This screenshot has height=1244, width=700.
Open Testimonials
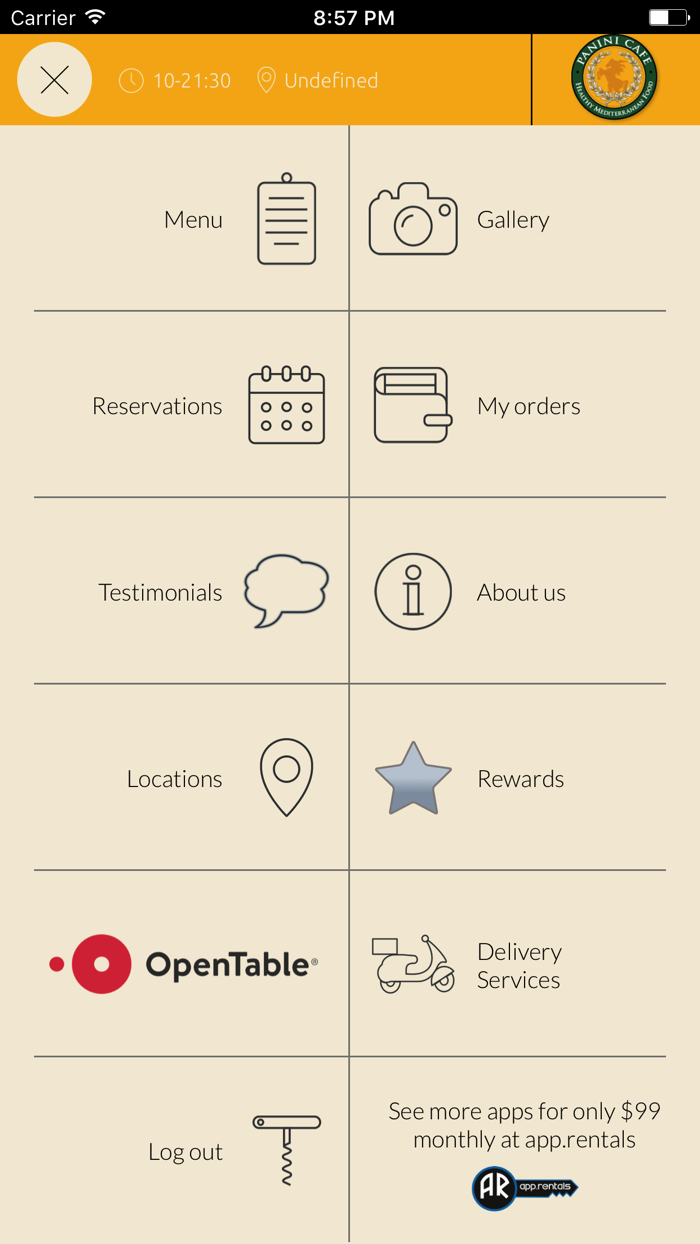pyautogui.click(x=192, y=591)
